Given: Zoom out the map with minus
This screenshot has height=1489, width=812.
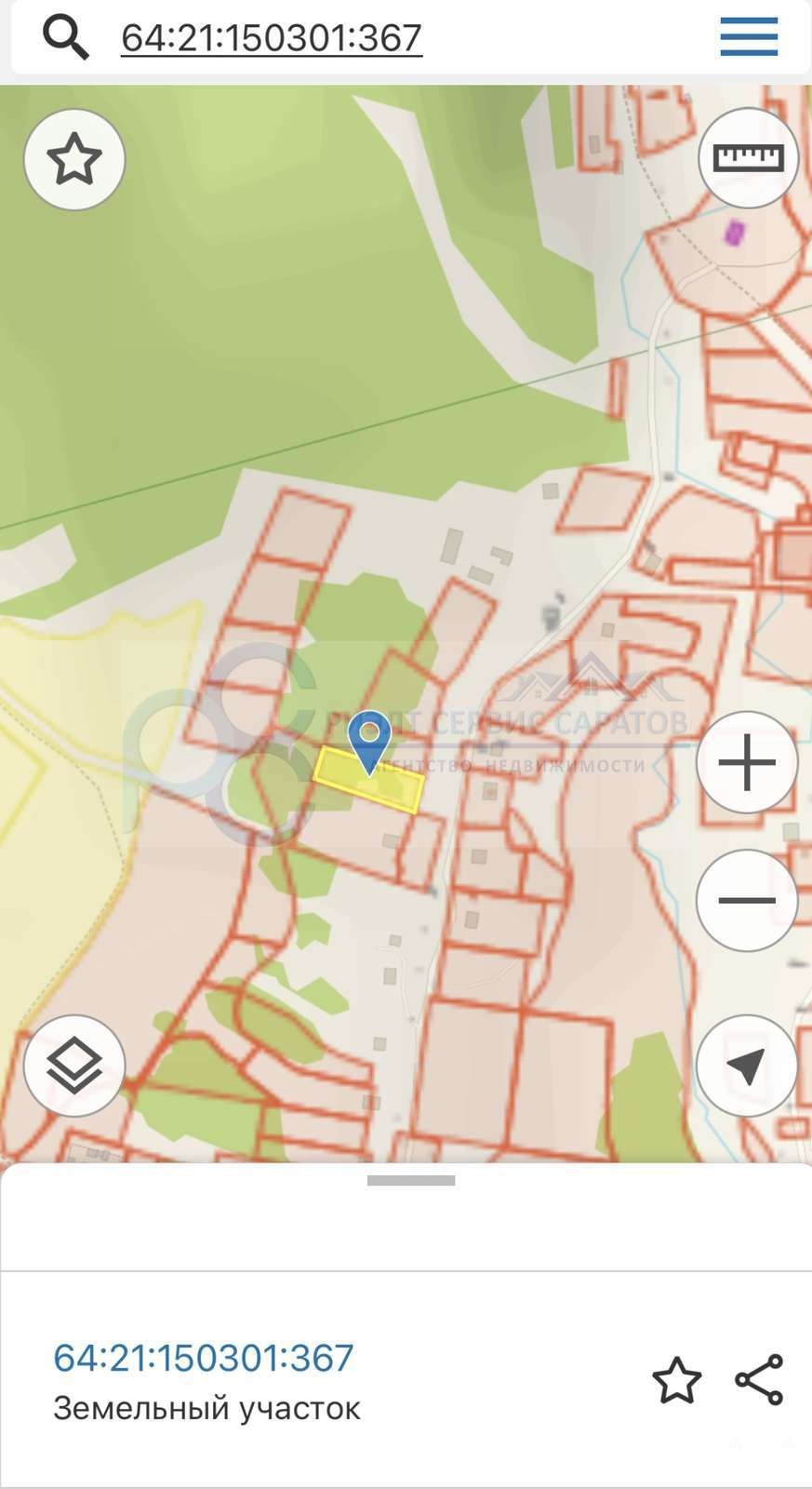Looking at the screenshot, I should [x=747, y=900].
